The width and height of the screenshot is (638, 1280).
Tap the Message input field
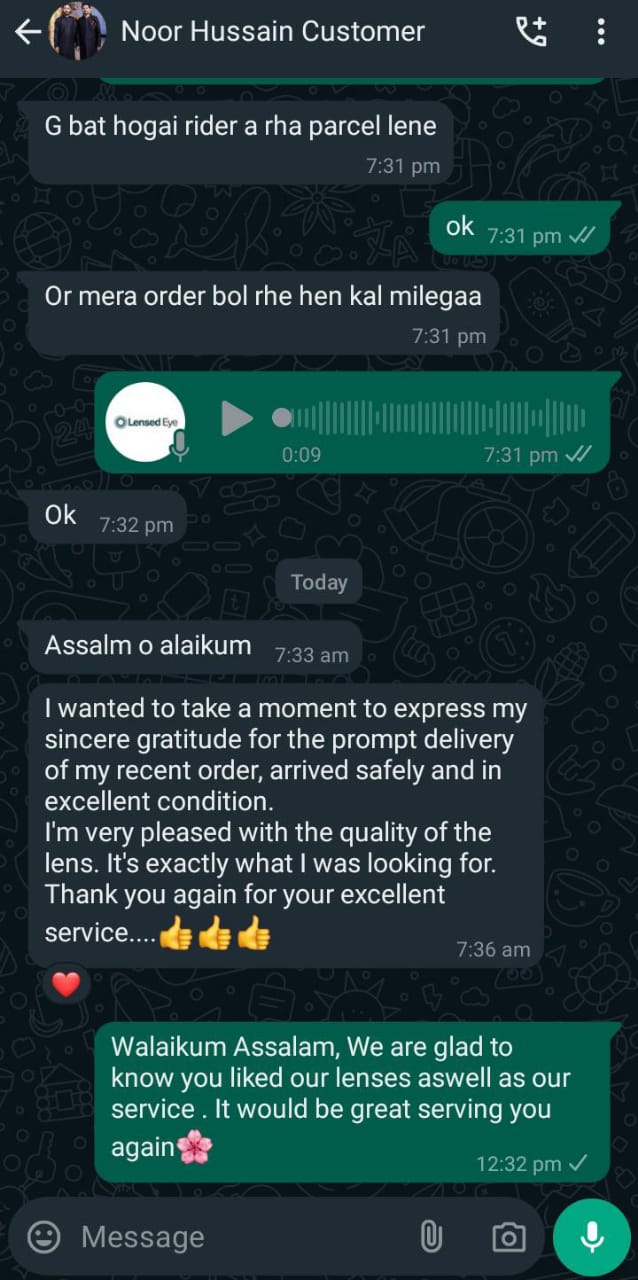pyautogui.click(x=240, y=1237)
